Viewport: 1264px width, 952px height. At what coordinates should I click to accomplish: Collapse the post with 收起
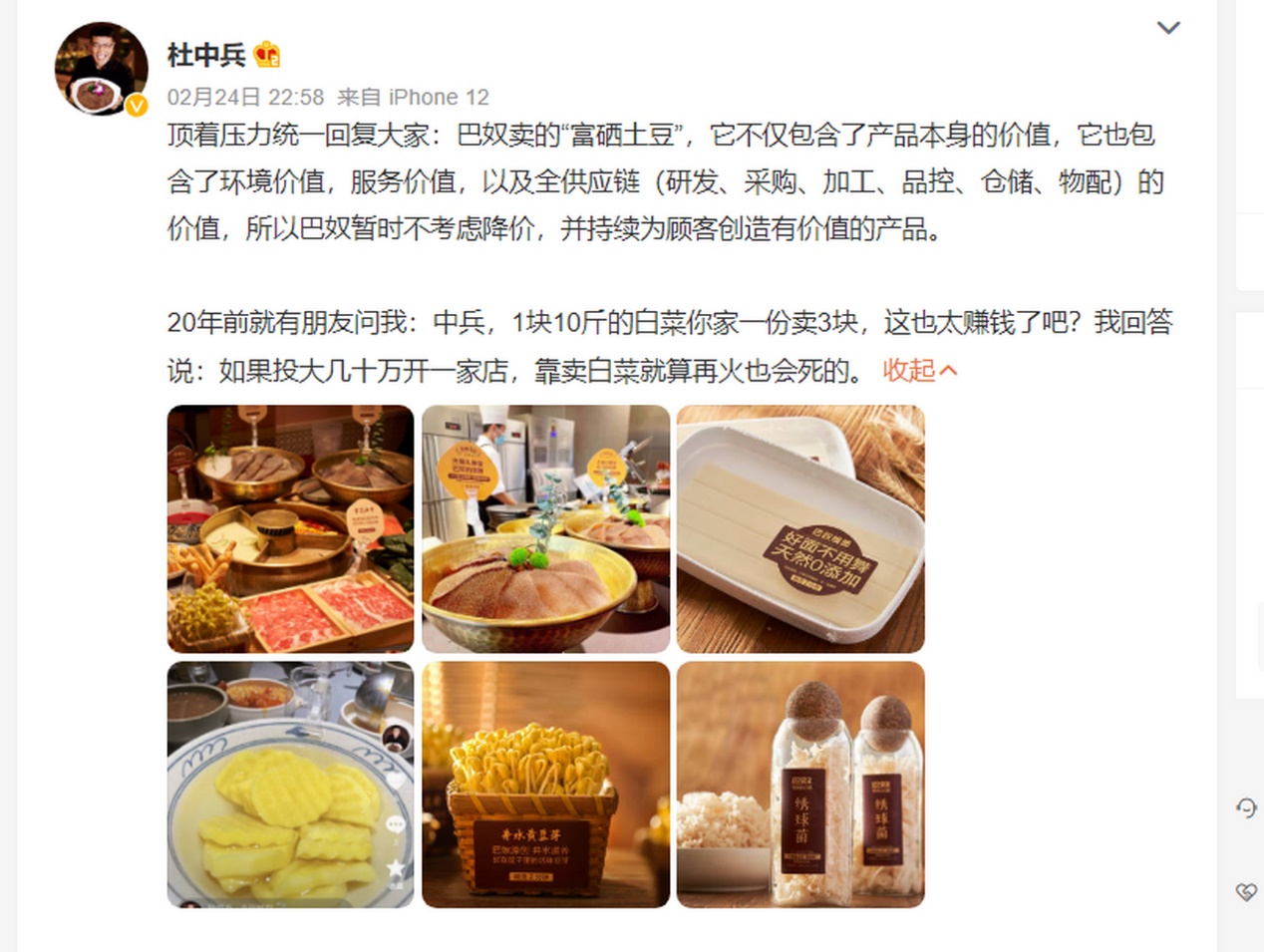coord(919,371)
